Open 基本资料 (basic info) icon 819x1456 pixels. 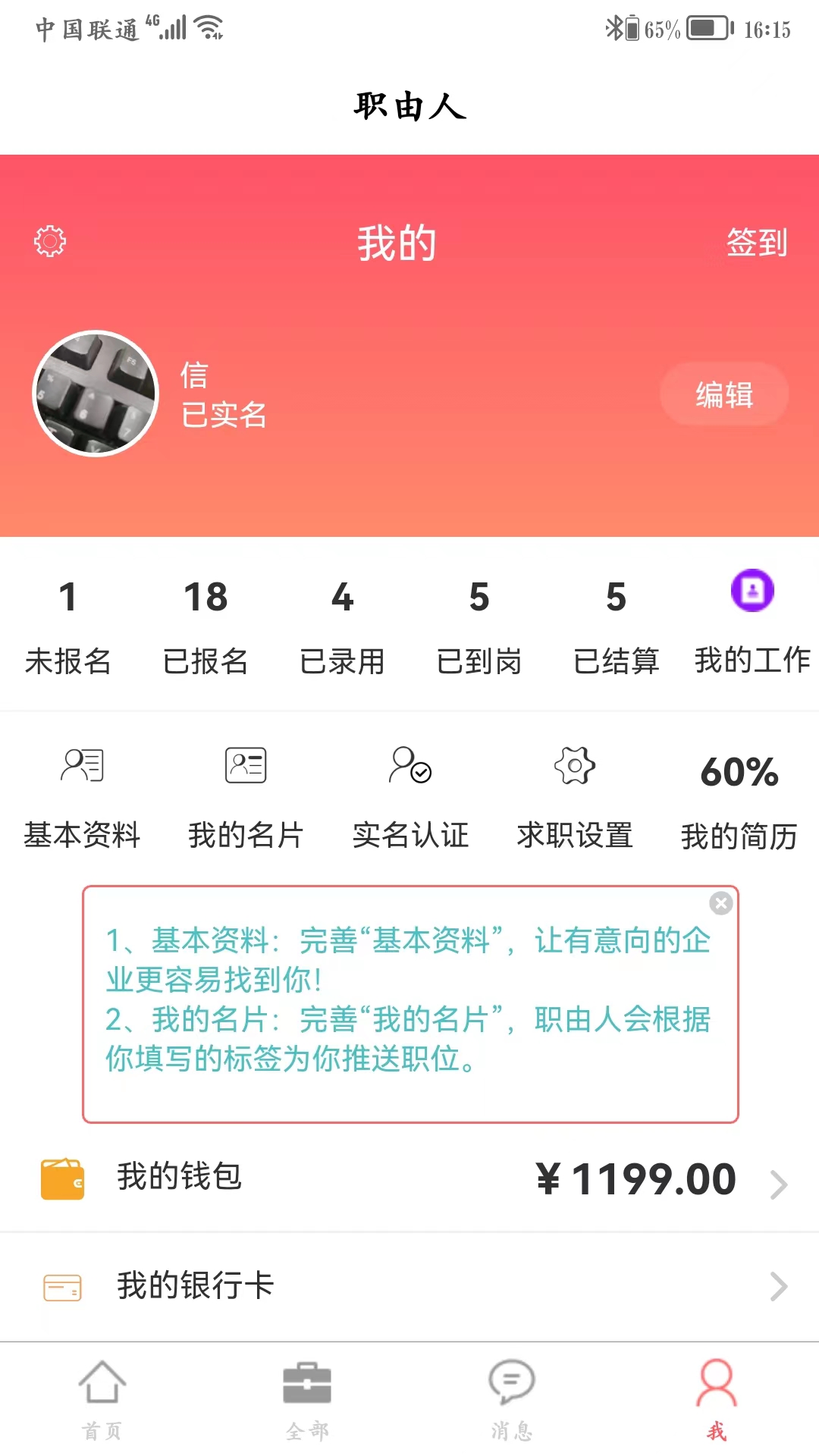tap(82, 765)
